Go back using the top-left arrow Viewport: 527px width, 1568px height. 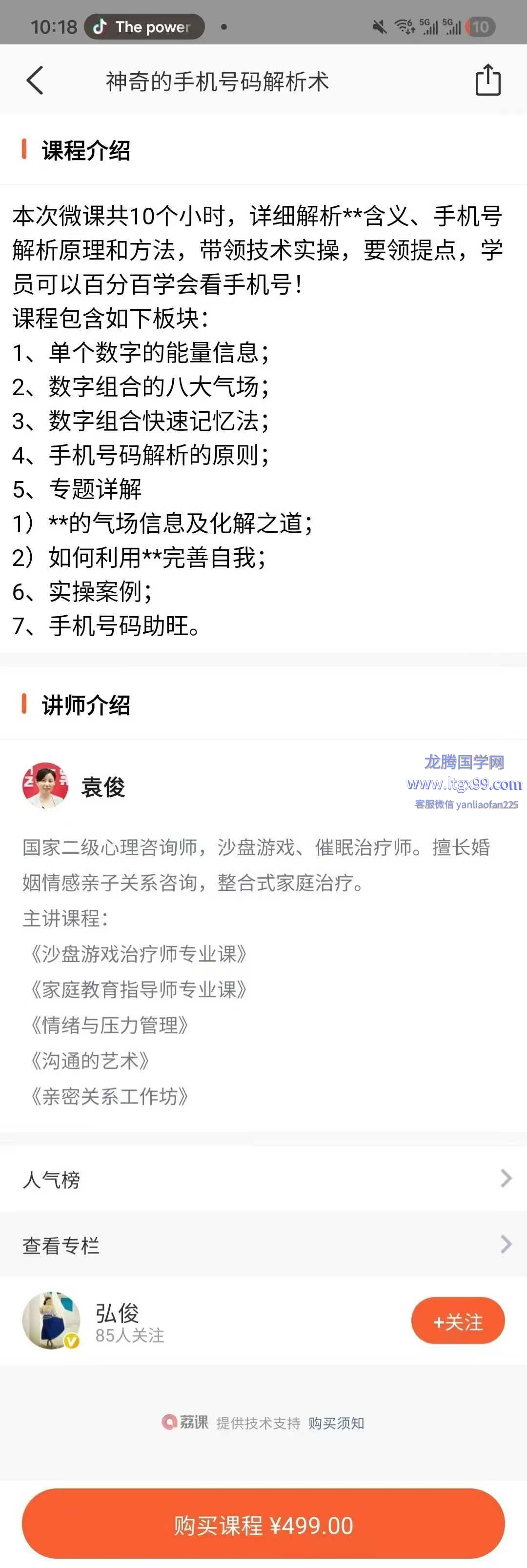pyautogui.click(x=35, y=81)
